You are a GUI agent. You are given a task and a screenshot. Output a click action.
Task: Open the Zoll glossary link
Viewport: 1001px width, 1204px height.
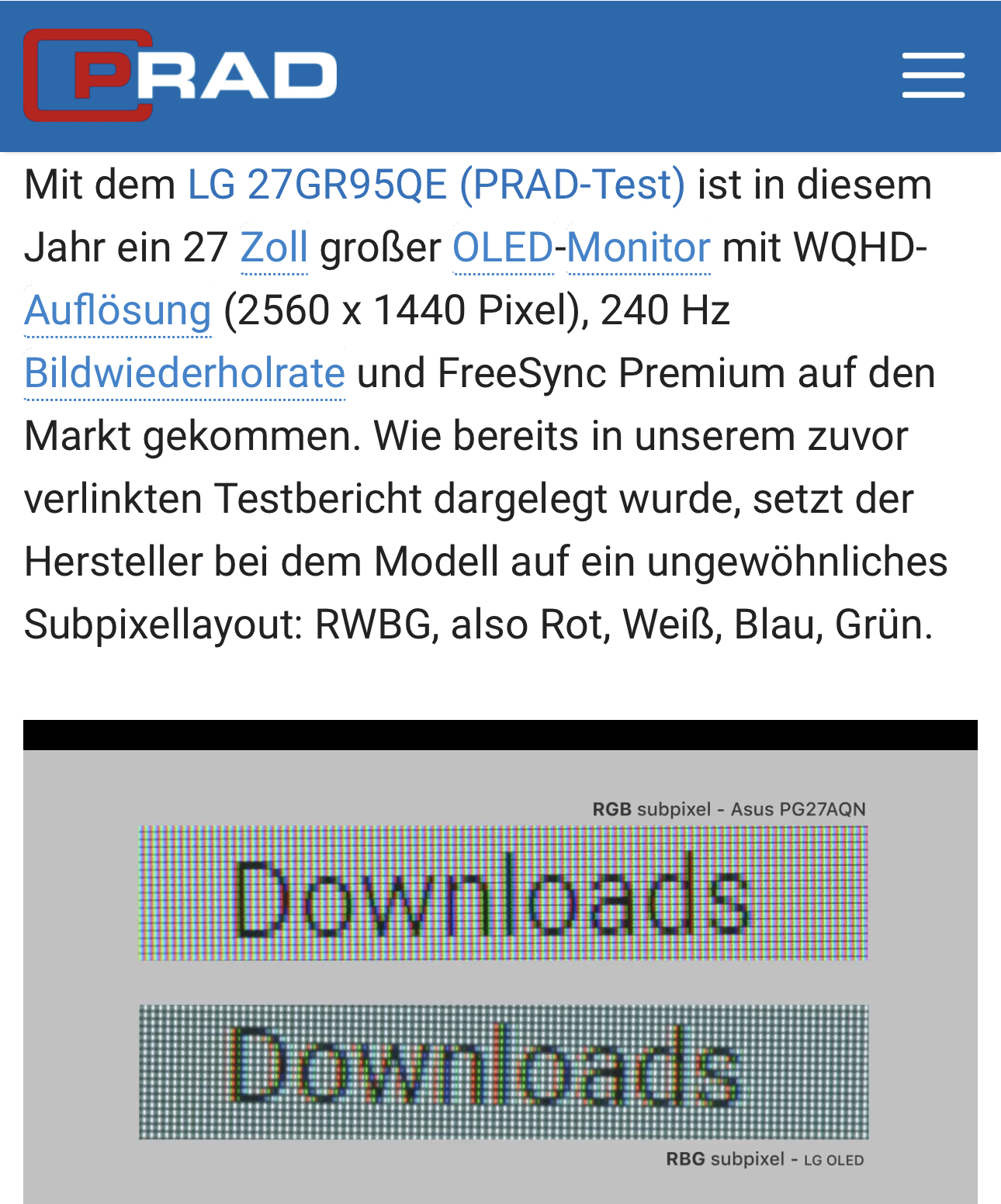point(274,248)
